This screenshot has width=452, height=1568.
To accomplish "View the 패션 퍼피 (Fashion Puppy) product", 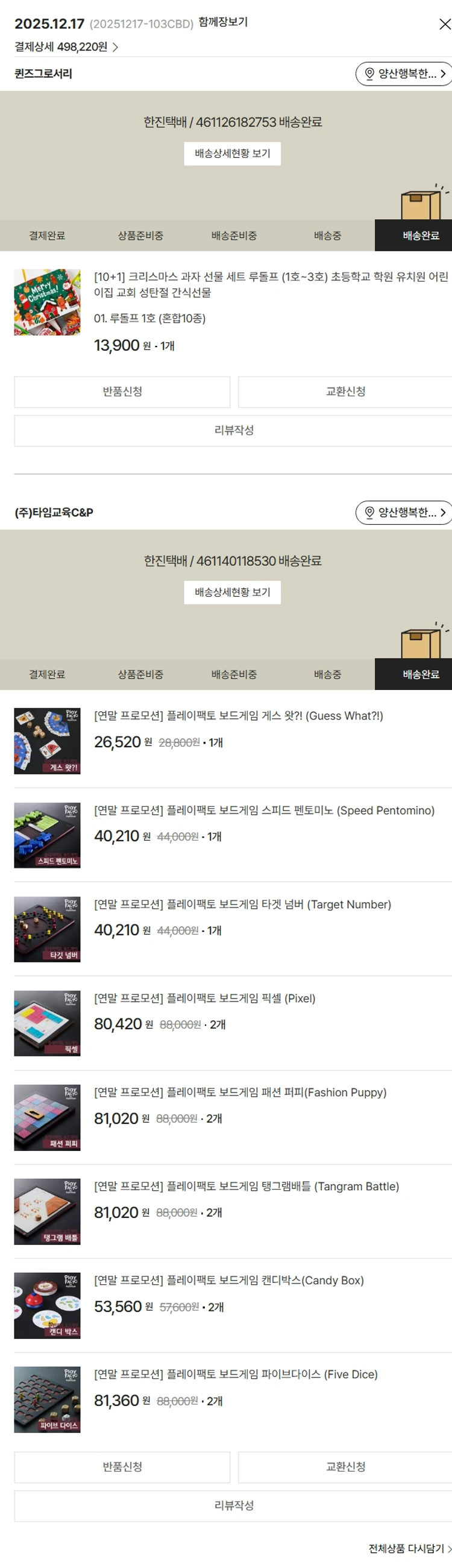I will 240,1093.
